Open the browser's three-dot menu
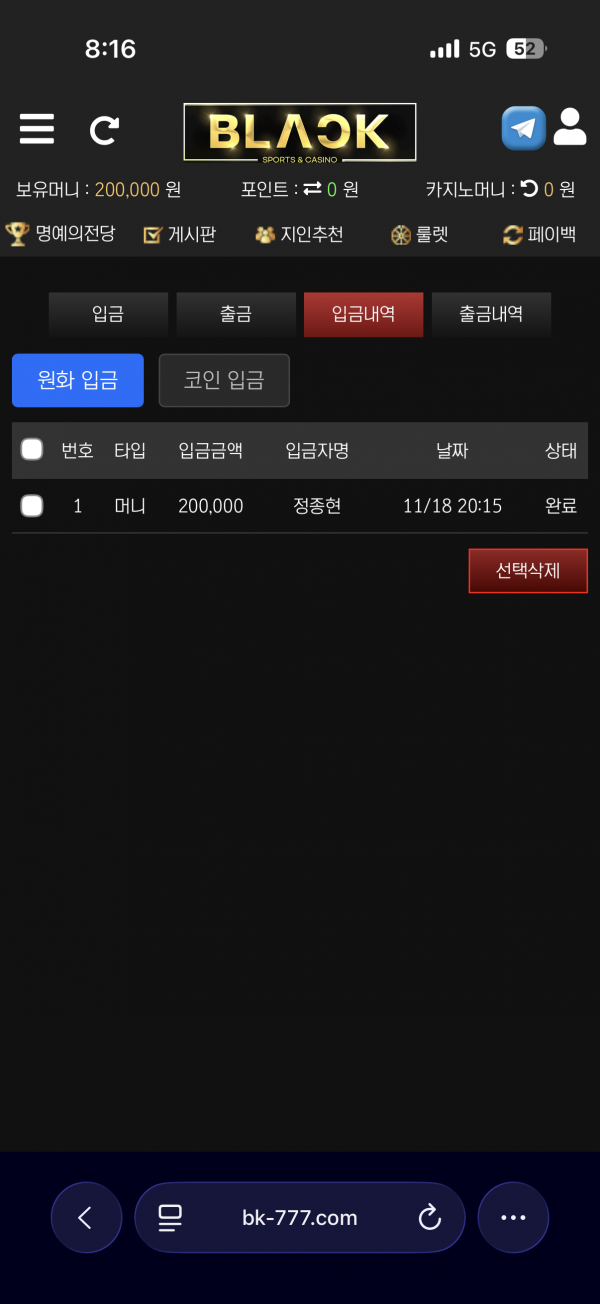Screen dimensions: 600x1304 coord(513,1217)
